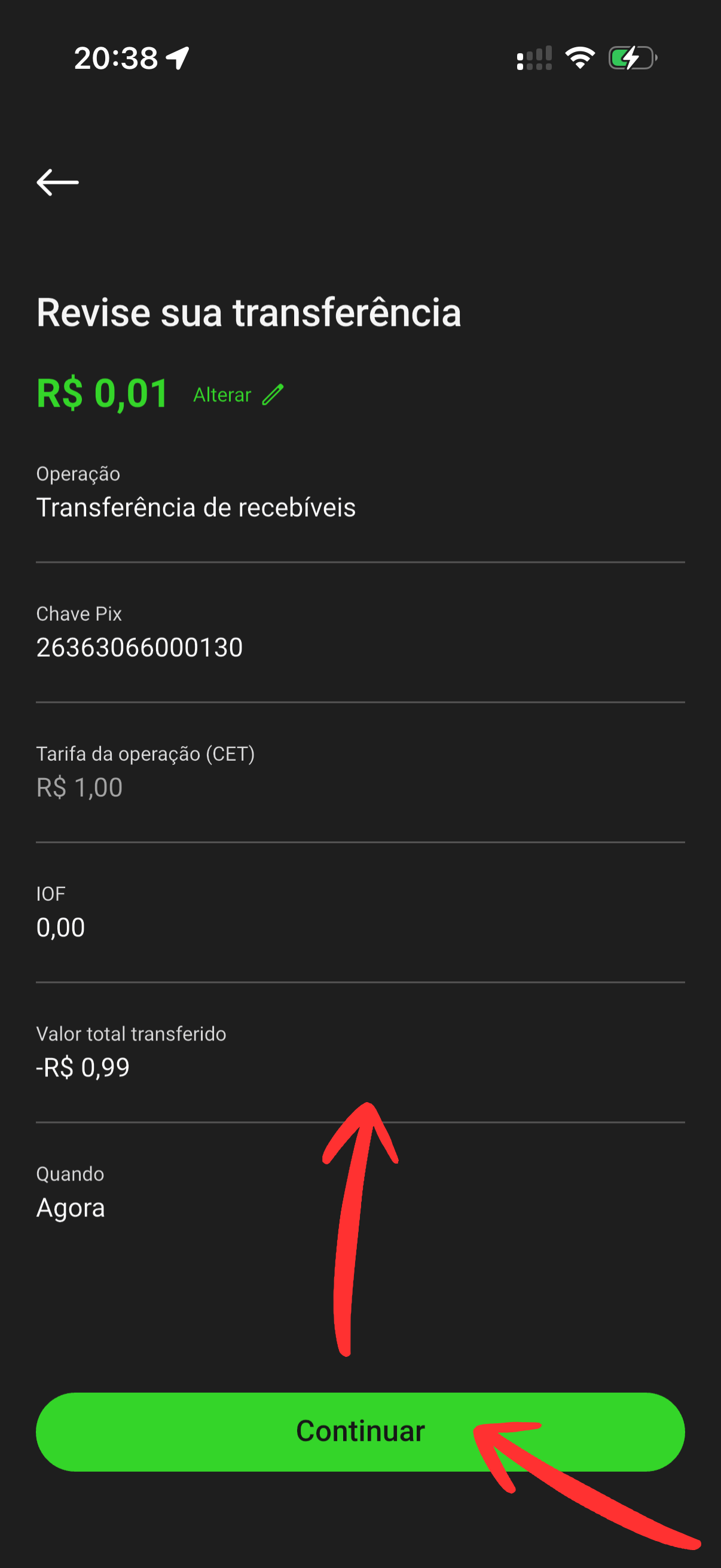Viewport: 721px width, 1568px height.
Task: Tap the Chave Pix number 26363066000130
Action: pos(140,647)
